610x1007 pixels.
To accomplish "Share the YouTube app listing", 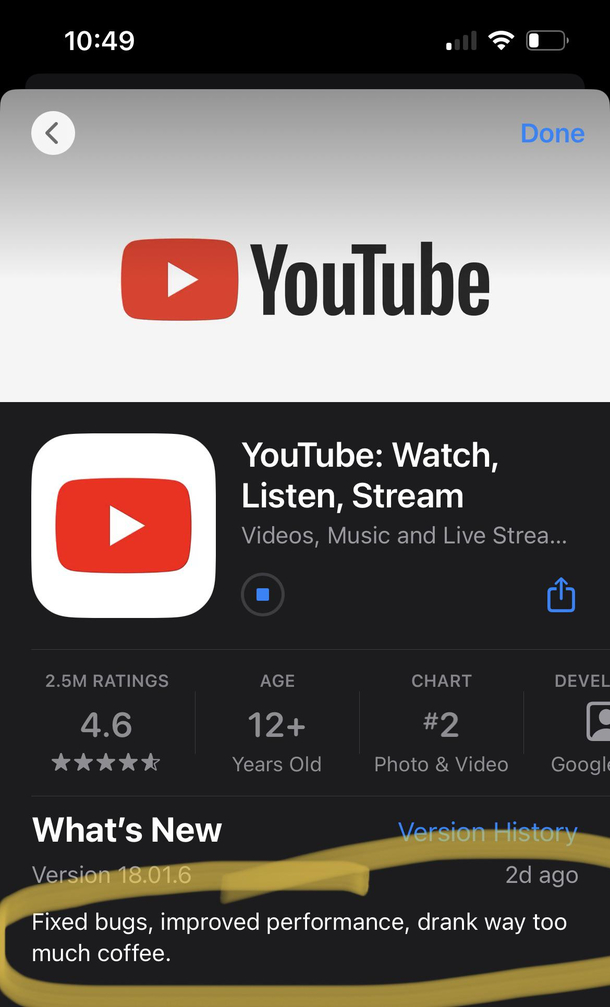I will 561,595.
